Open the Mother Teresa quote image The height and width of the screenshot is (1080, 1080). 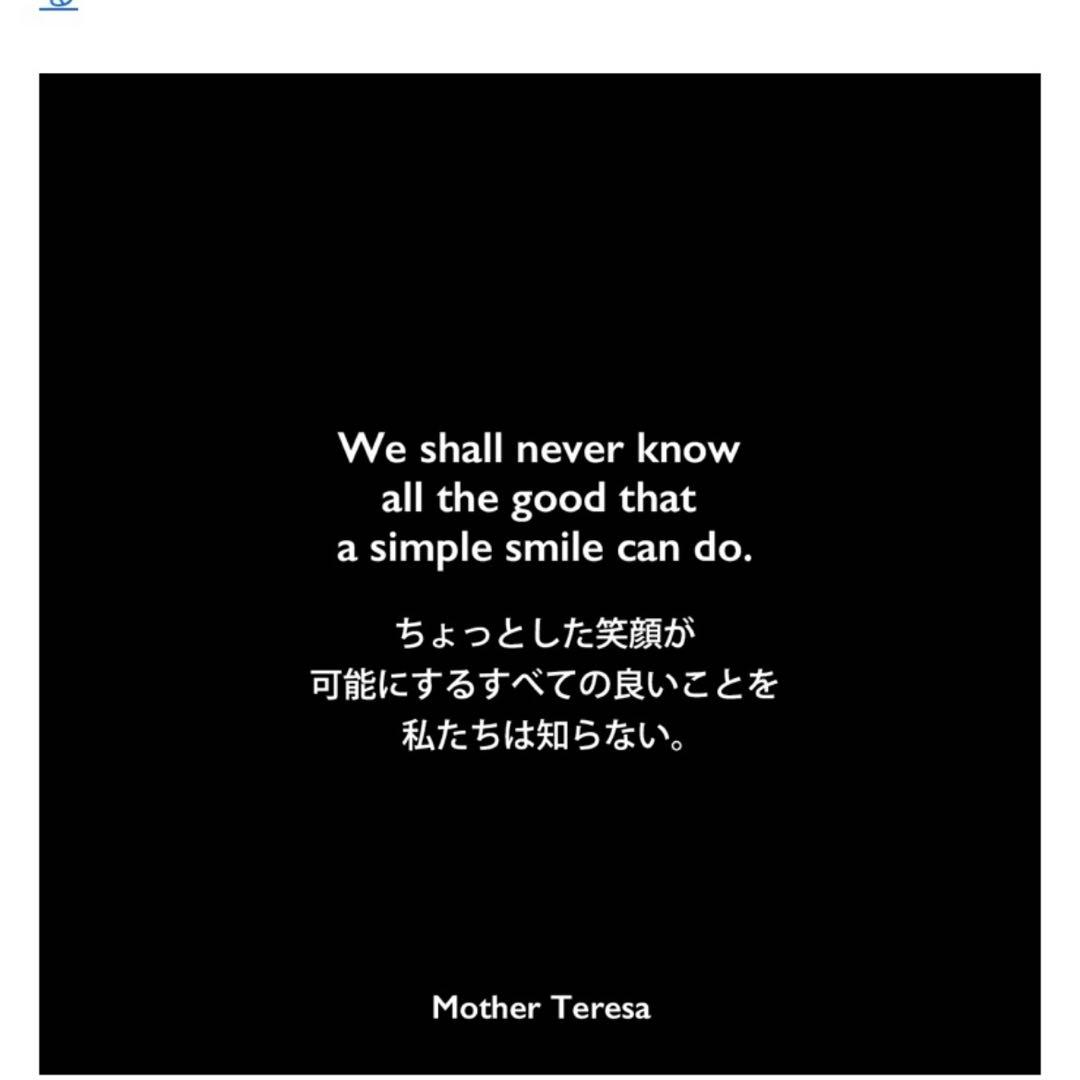[x=540, y=574]
